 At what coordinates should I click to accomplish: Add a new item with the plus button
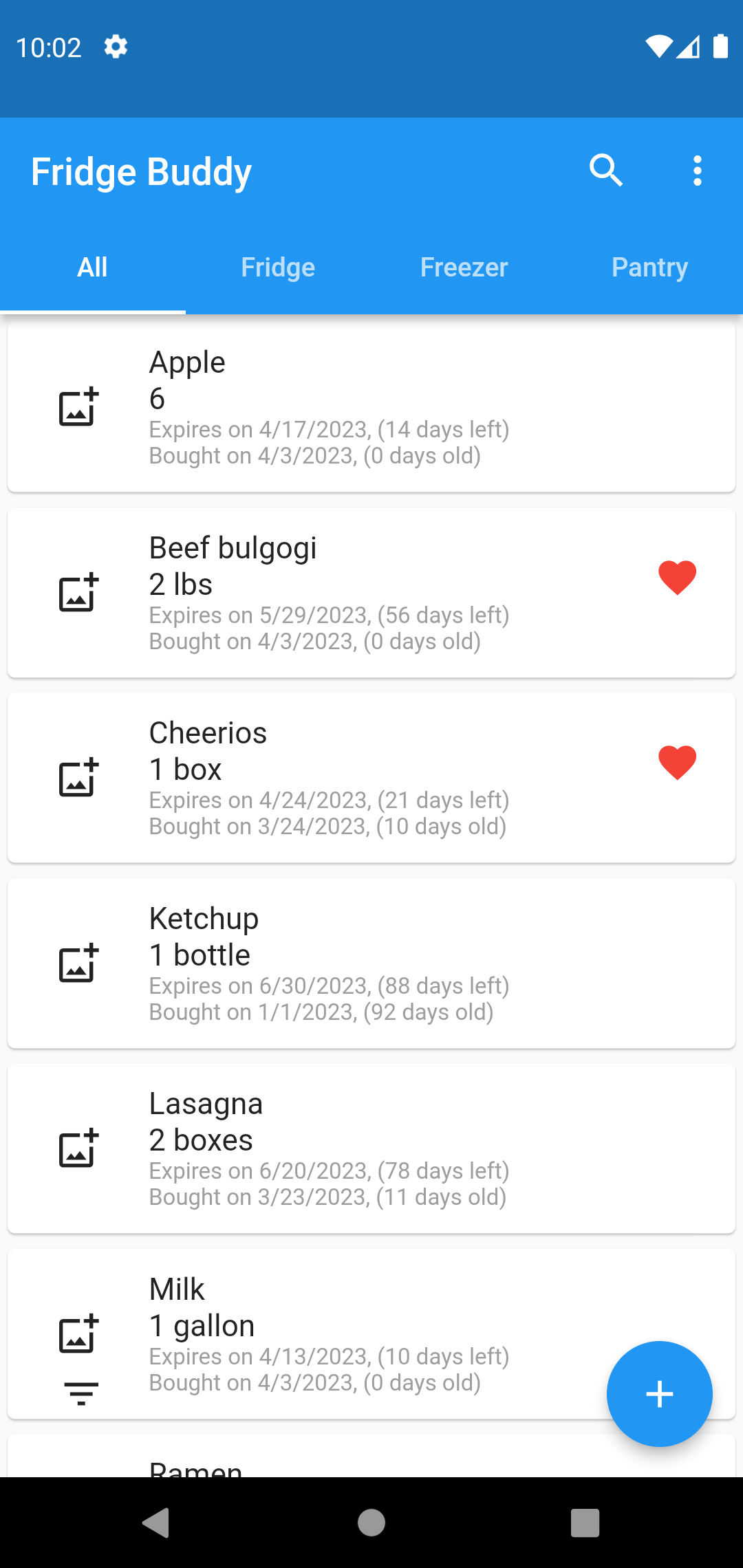pos(658,1393)
